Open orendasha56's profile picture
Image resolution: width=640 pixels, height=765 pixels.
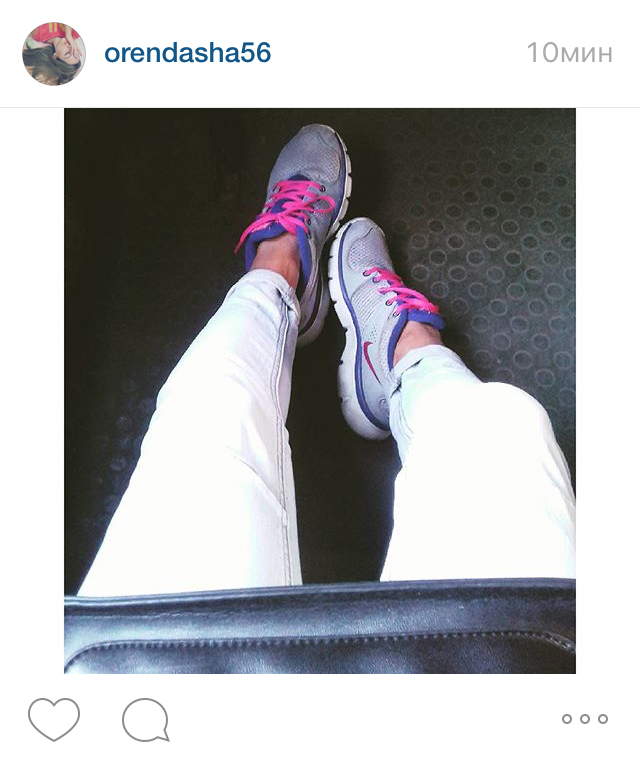pyautogui.click(x=54, y=53)
